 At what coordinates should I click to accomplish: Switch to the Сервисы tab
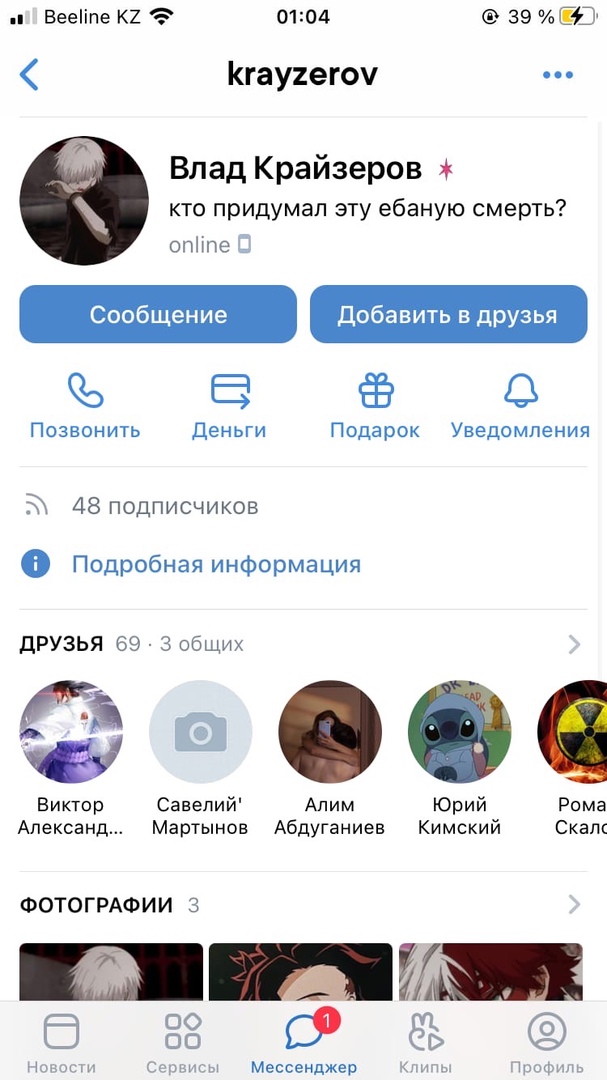[x=183, y=1042]
